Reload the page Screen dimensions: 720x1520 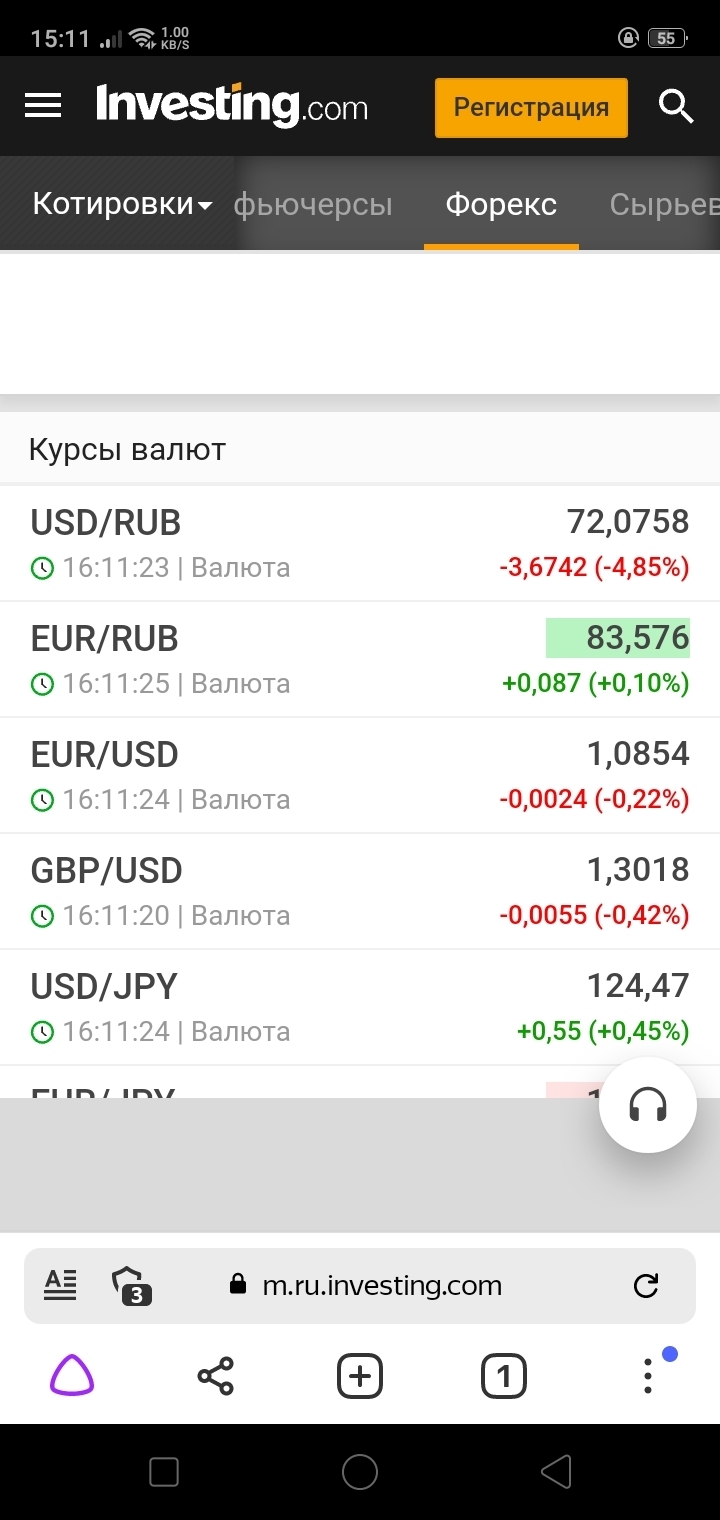click(647, 1285)
